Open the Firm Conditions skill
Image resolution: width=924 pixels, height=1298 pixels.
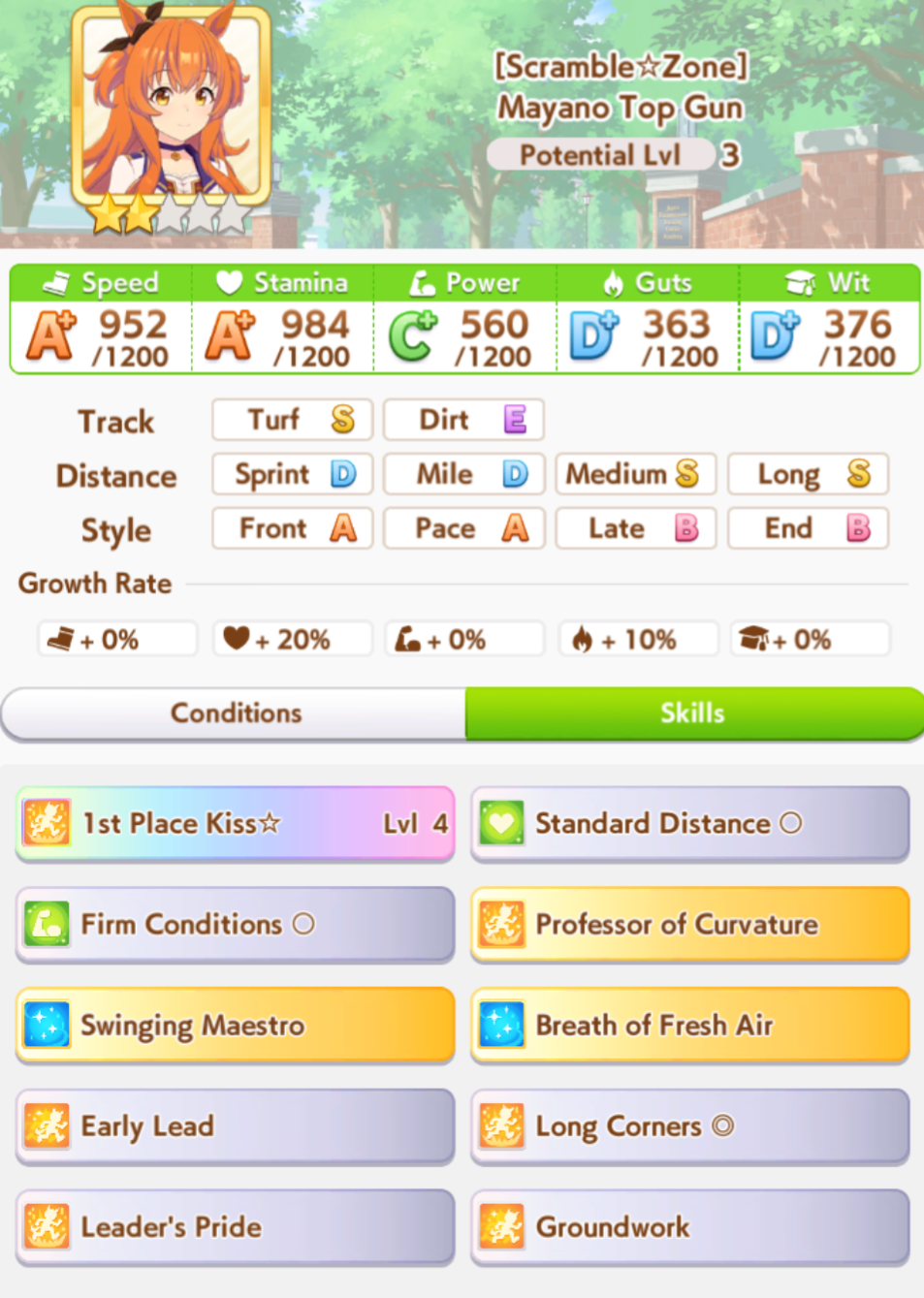pyautogui.click(x=236, y=925)
